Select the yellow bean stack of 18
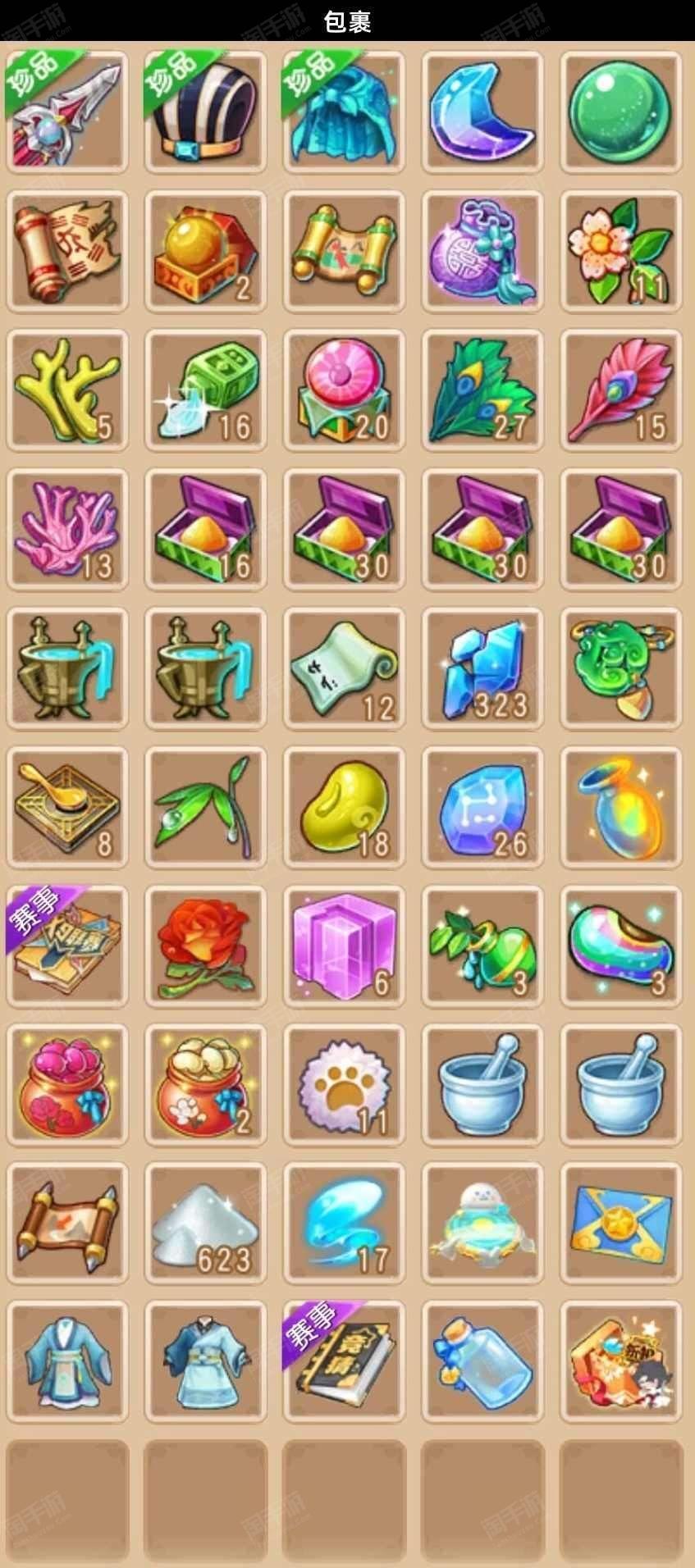Viewport: 695px width, 1568px height. 345,807
